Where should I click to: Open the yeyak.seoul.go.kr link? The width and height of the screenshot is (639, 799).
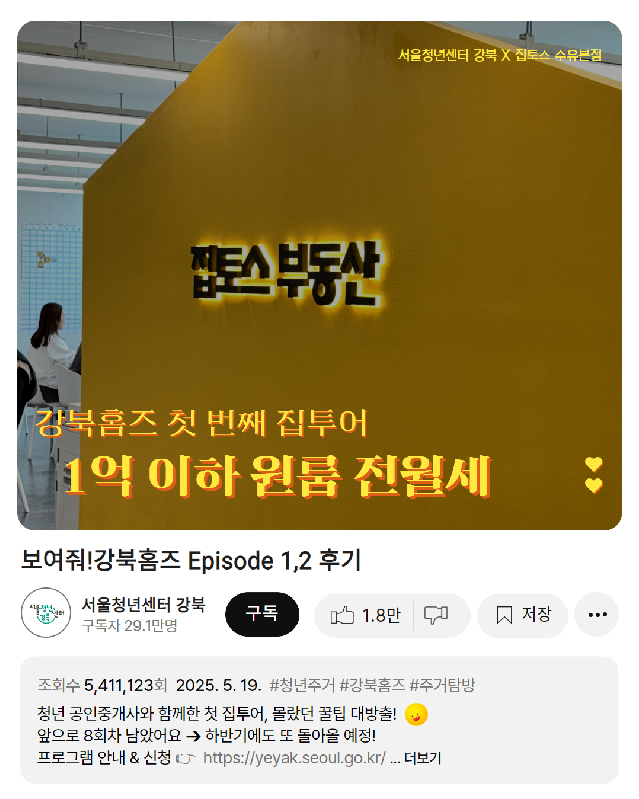click(x=294, y=757)
